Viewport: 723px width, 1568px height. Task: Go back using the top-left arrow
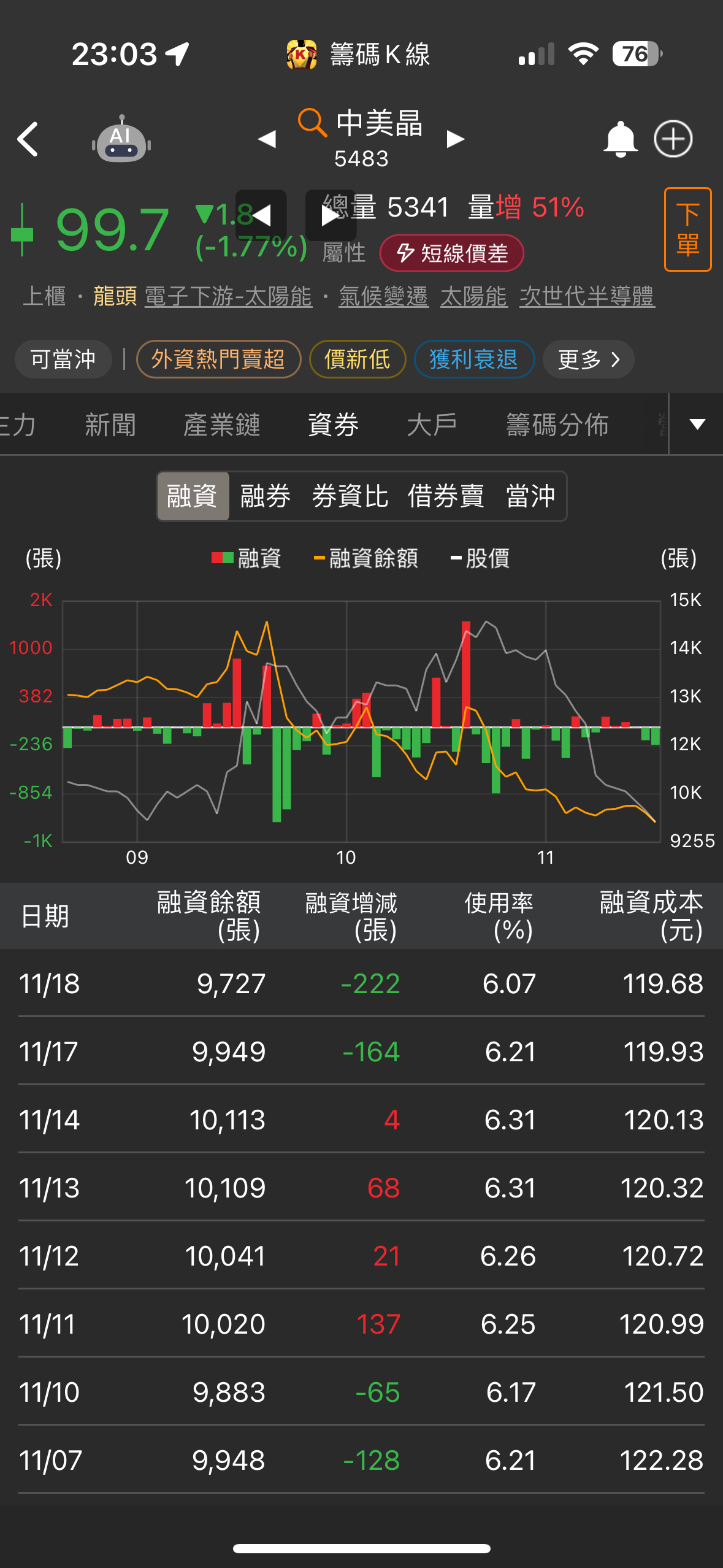[x=28, y=139]
